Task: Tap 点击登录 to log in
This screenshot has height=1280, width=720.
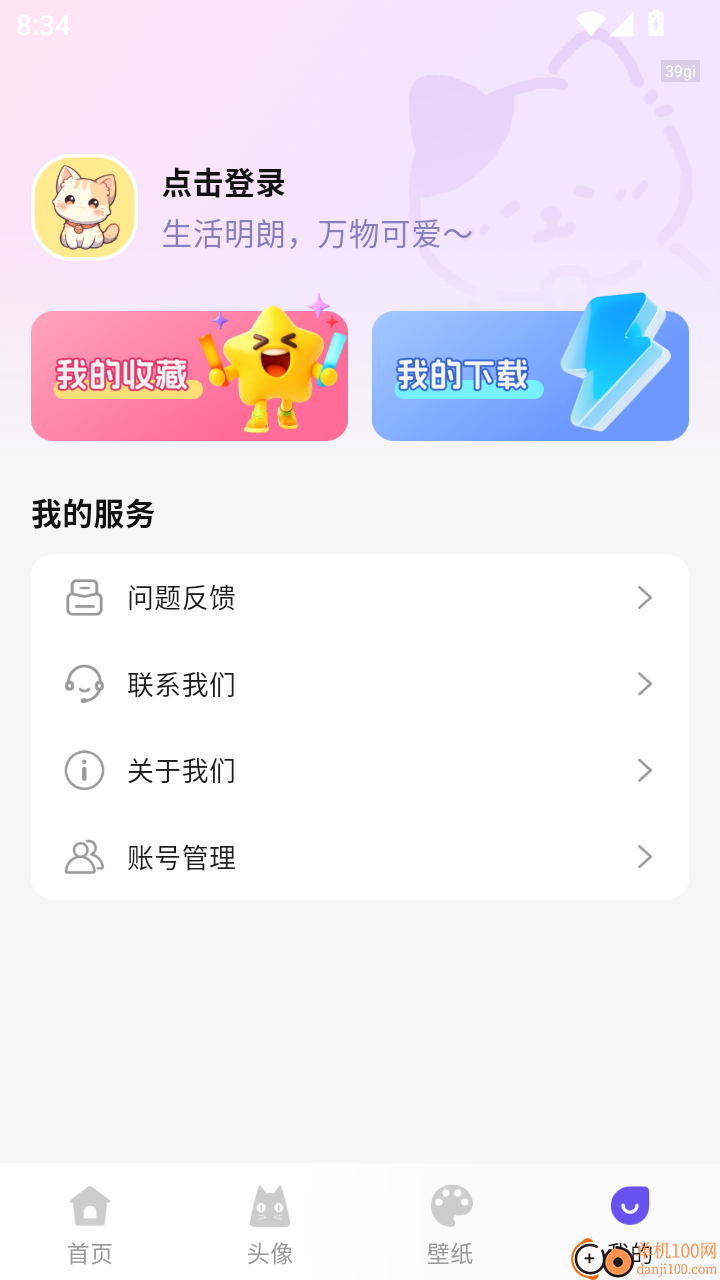Action: point(222,184)
